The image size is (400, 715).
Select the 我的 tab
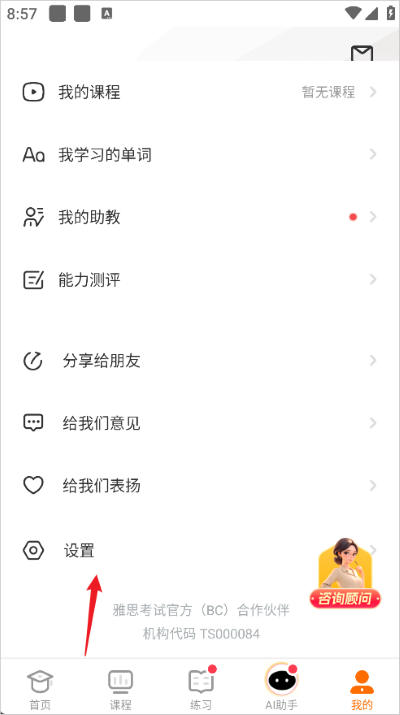(x=362, y=689)
